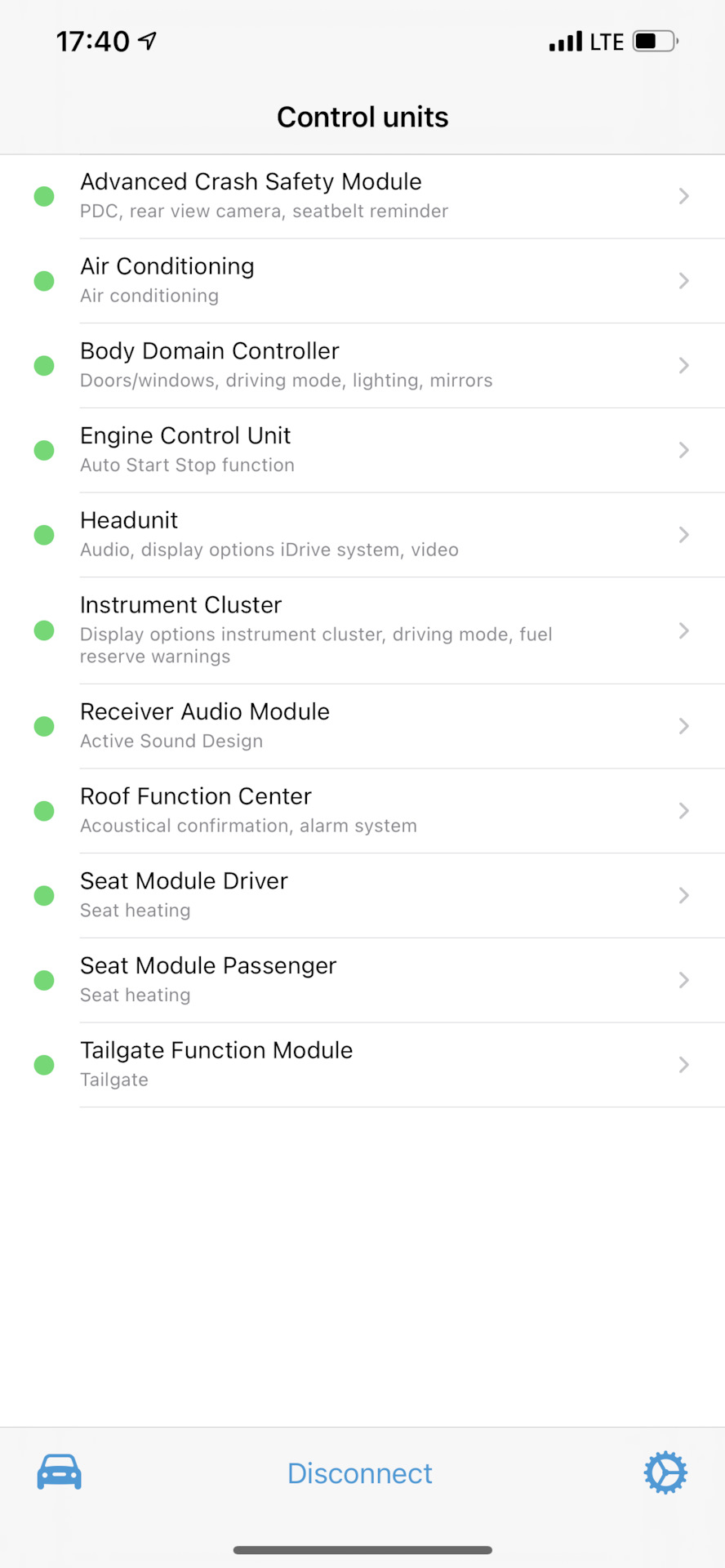725x1568 pixels.
Task: Click the green status dot beside Headunit
Action: [44, 535]
